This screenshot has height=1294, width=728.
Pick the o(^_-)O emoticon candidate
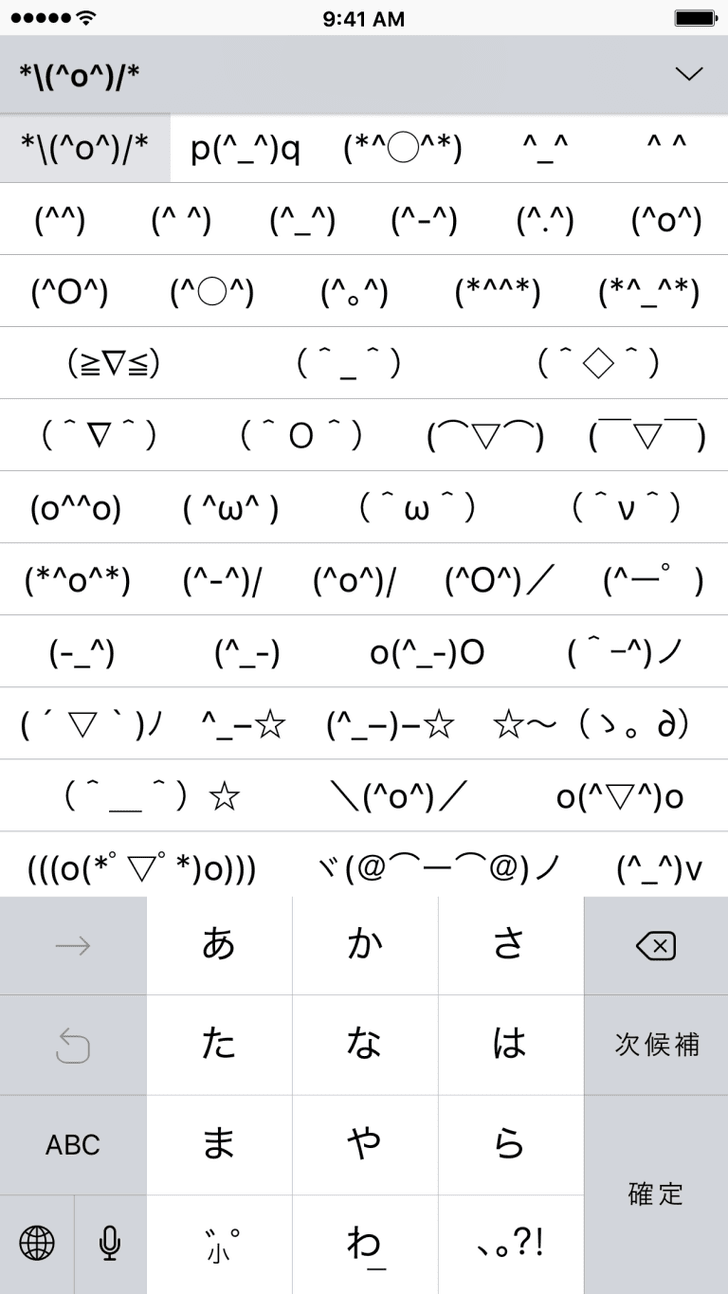427,652
